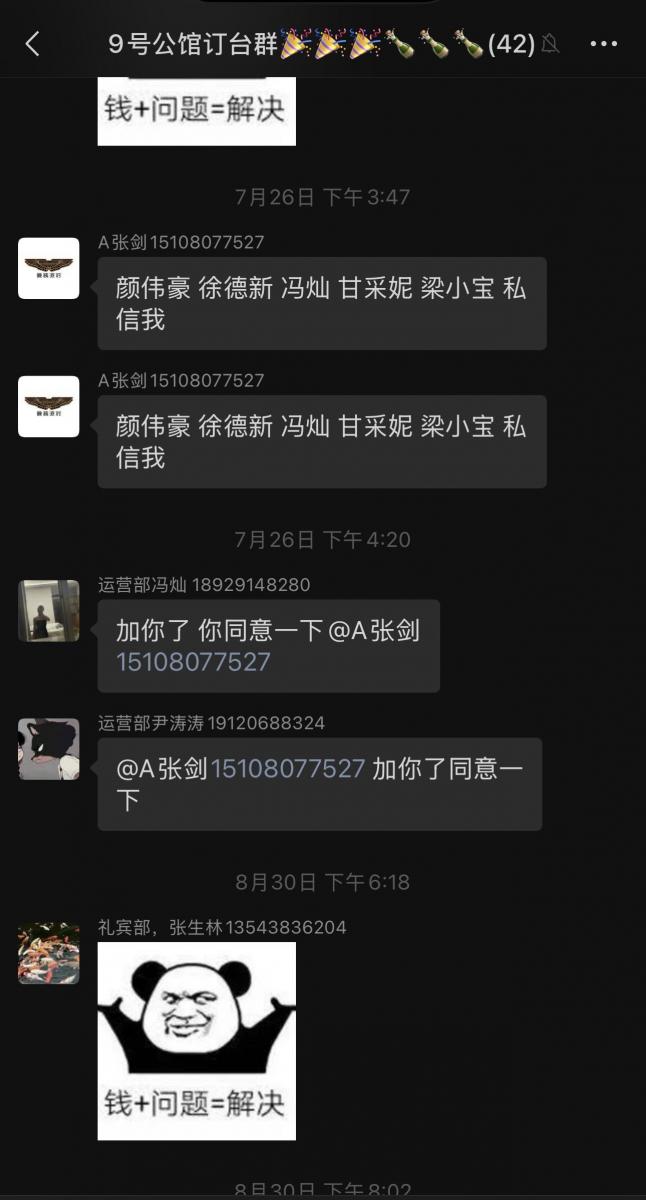This screenshot has height=1200, width=646.
Task: Tap the phone number in 冯灿's message
Action: coord(193,662)
